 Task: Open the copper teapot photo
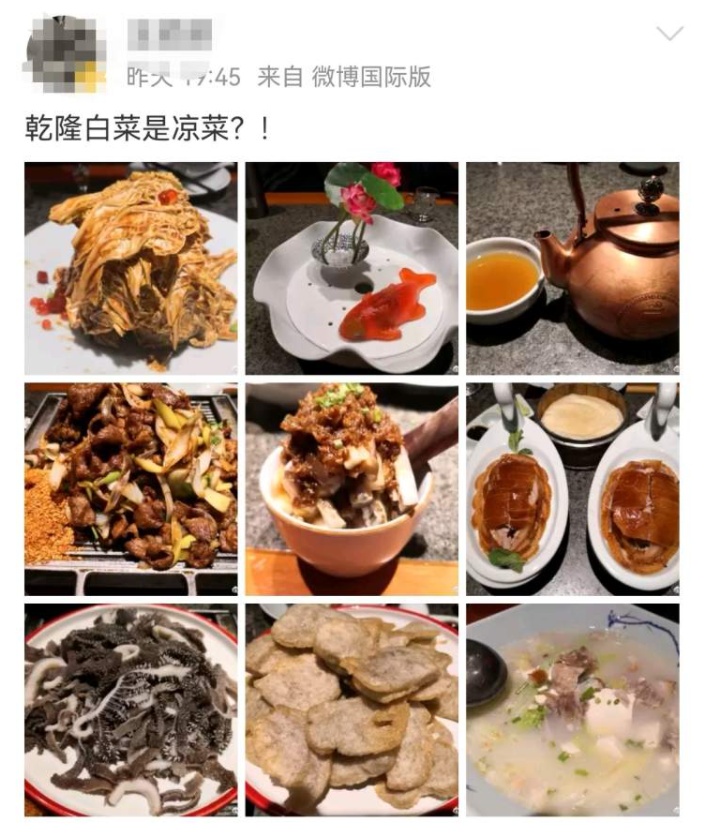[572, 268]
